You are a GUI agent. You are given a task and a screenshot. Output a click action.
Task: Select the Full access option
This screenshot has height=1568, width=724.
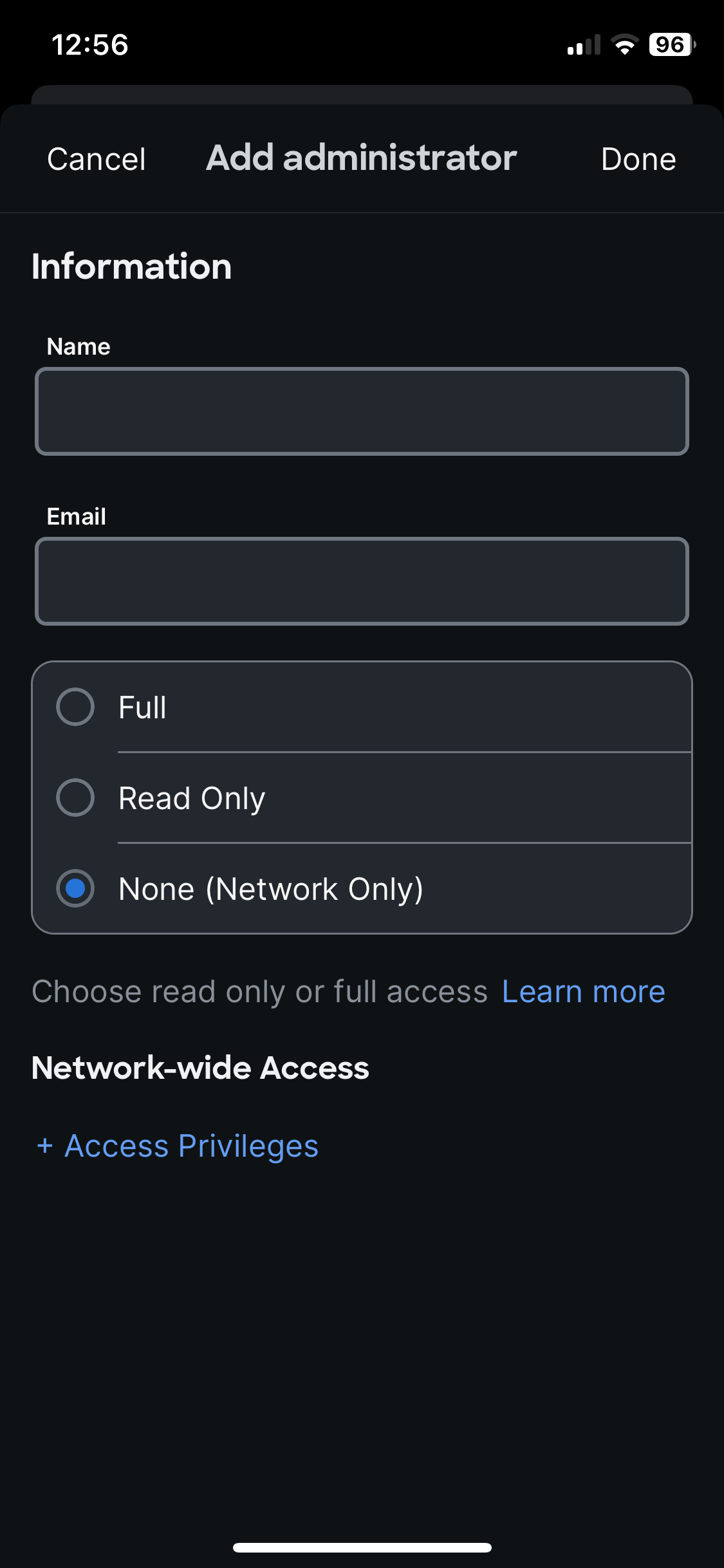click(362, 707)
